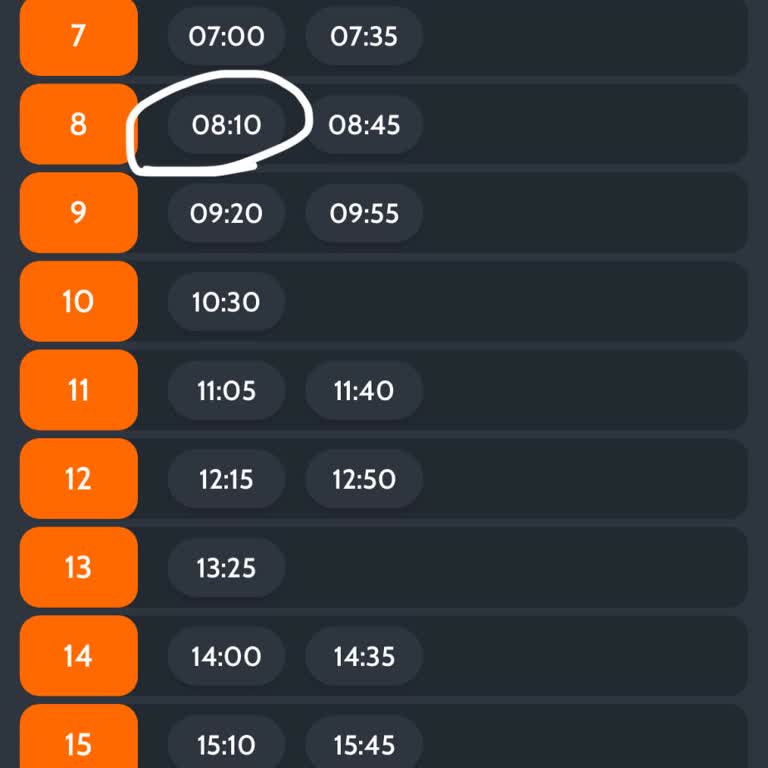Screen dimensions: 768x768
Task: Open the 09:20 departure
Action: click(227, 214)
